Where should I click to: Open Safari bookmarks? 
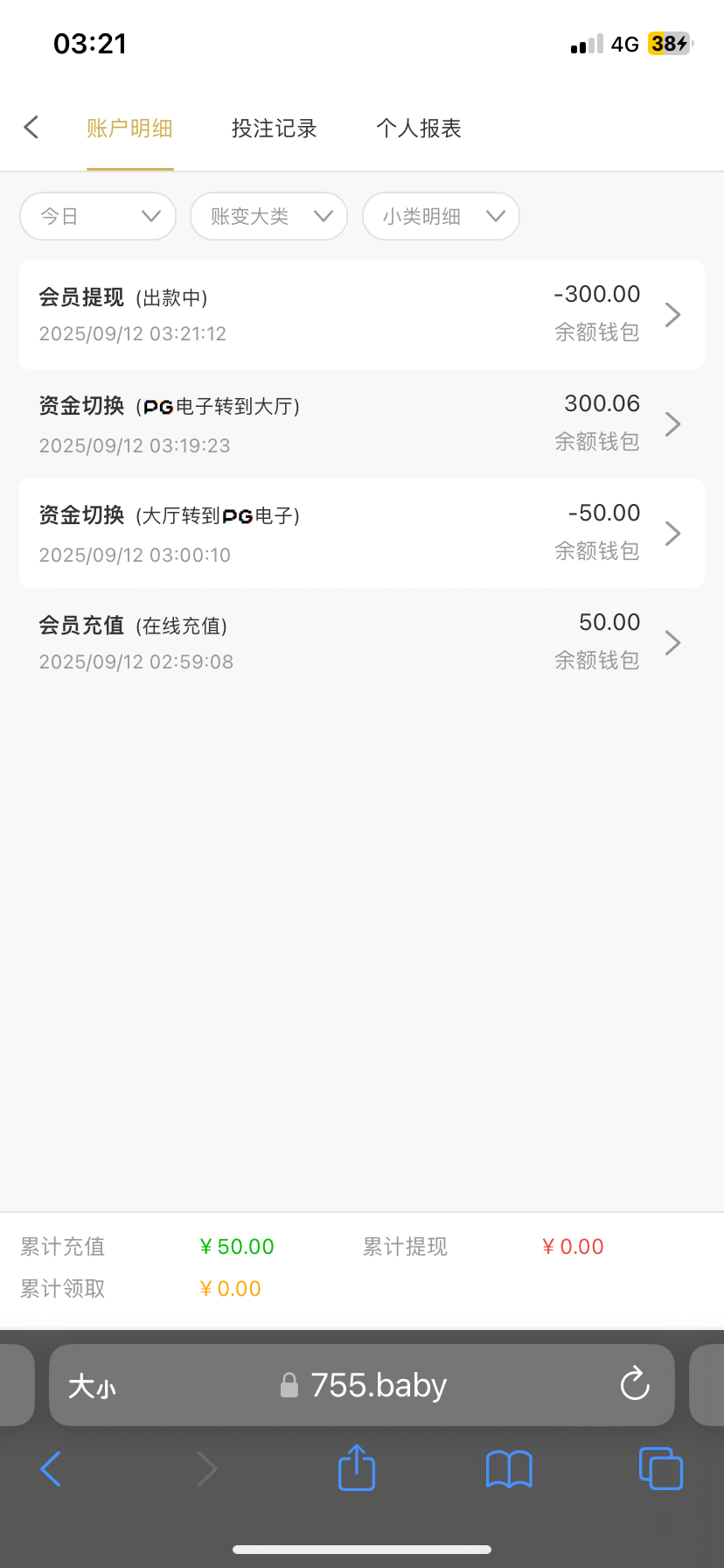(509, 1468)
